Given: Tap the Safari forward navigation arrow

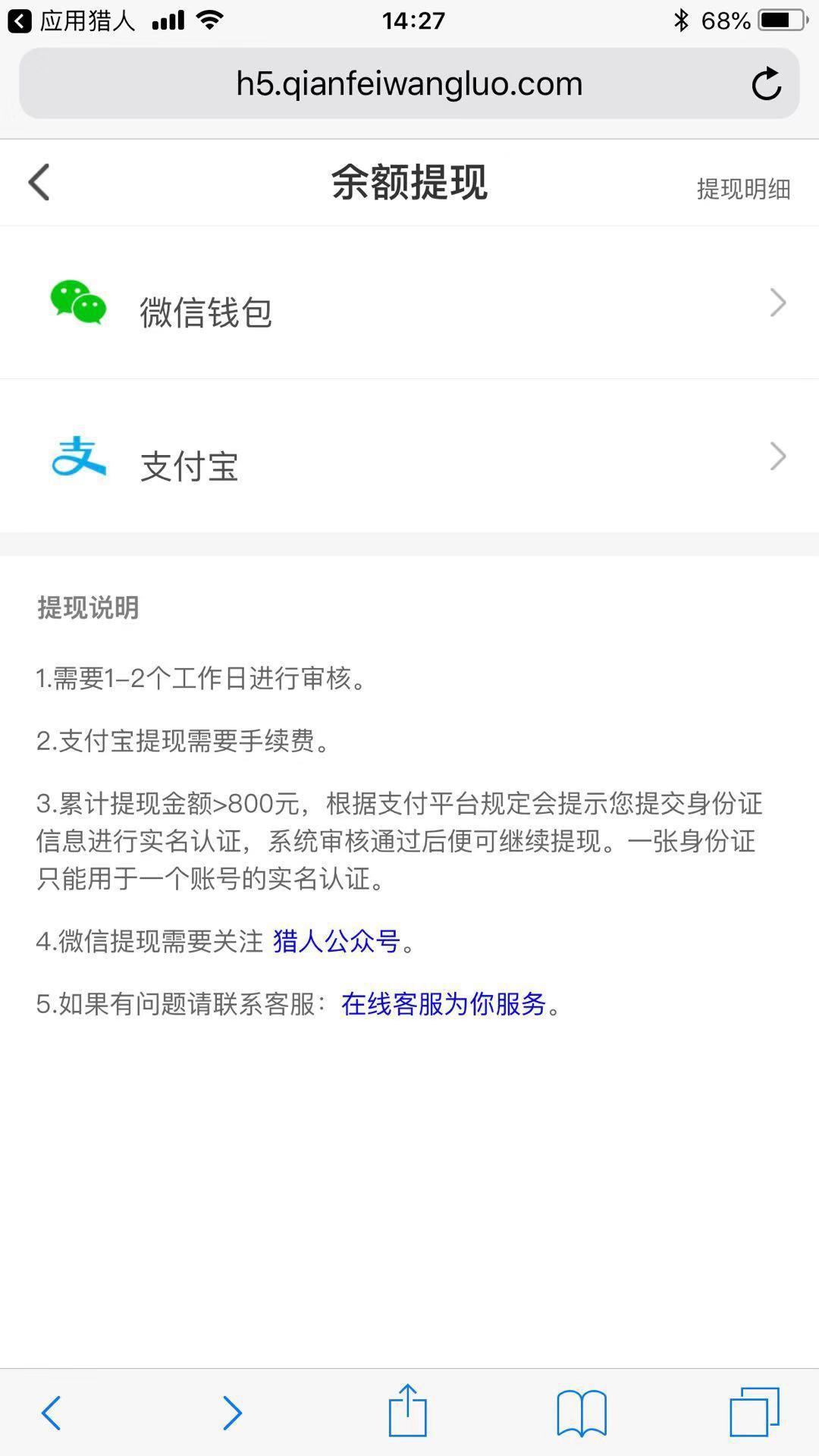Looking at the screenshot, I should tap(233, 1412).
